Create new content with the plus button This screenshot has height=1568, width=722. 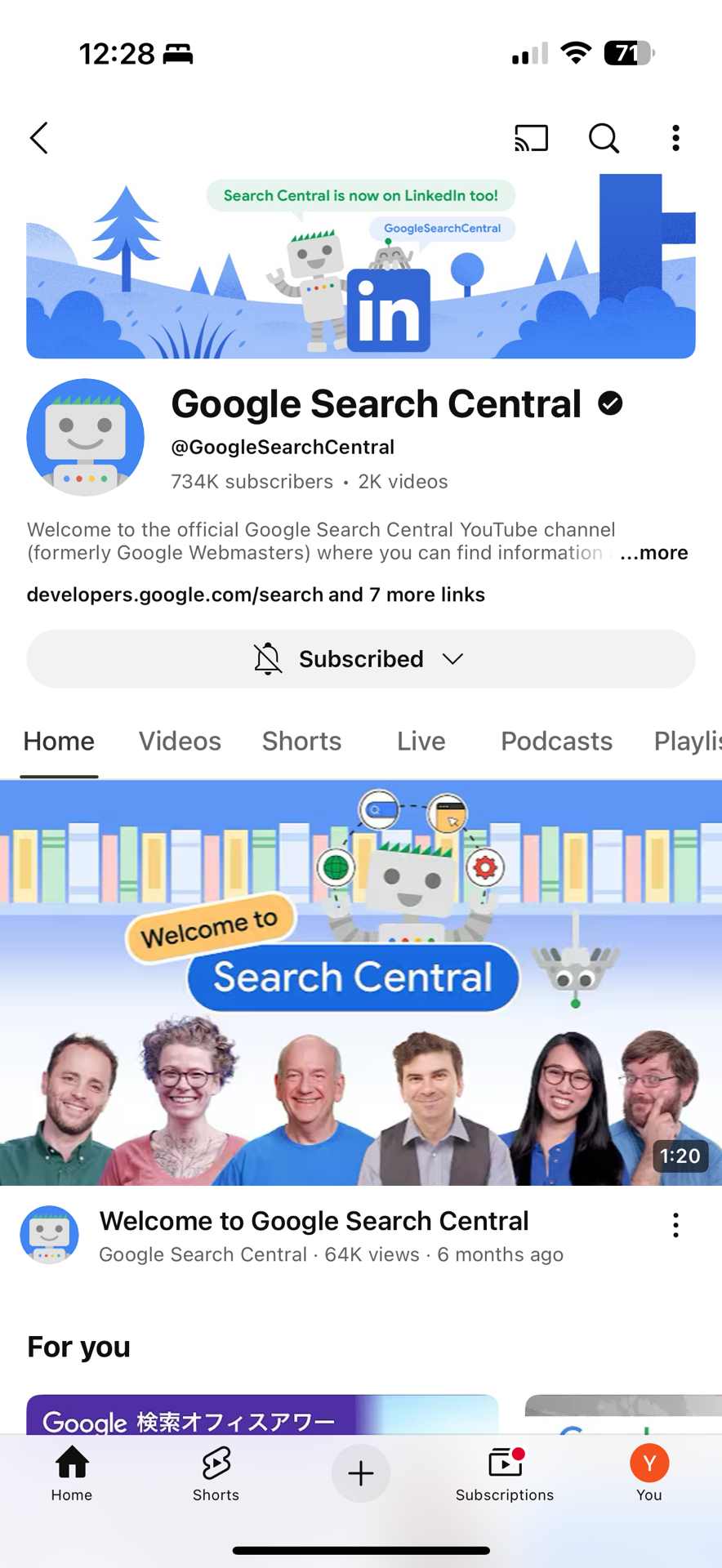coord(360,1472)
